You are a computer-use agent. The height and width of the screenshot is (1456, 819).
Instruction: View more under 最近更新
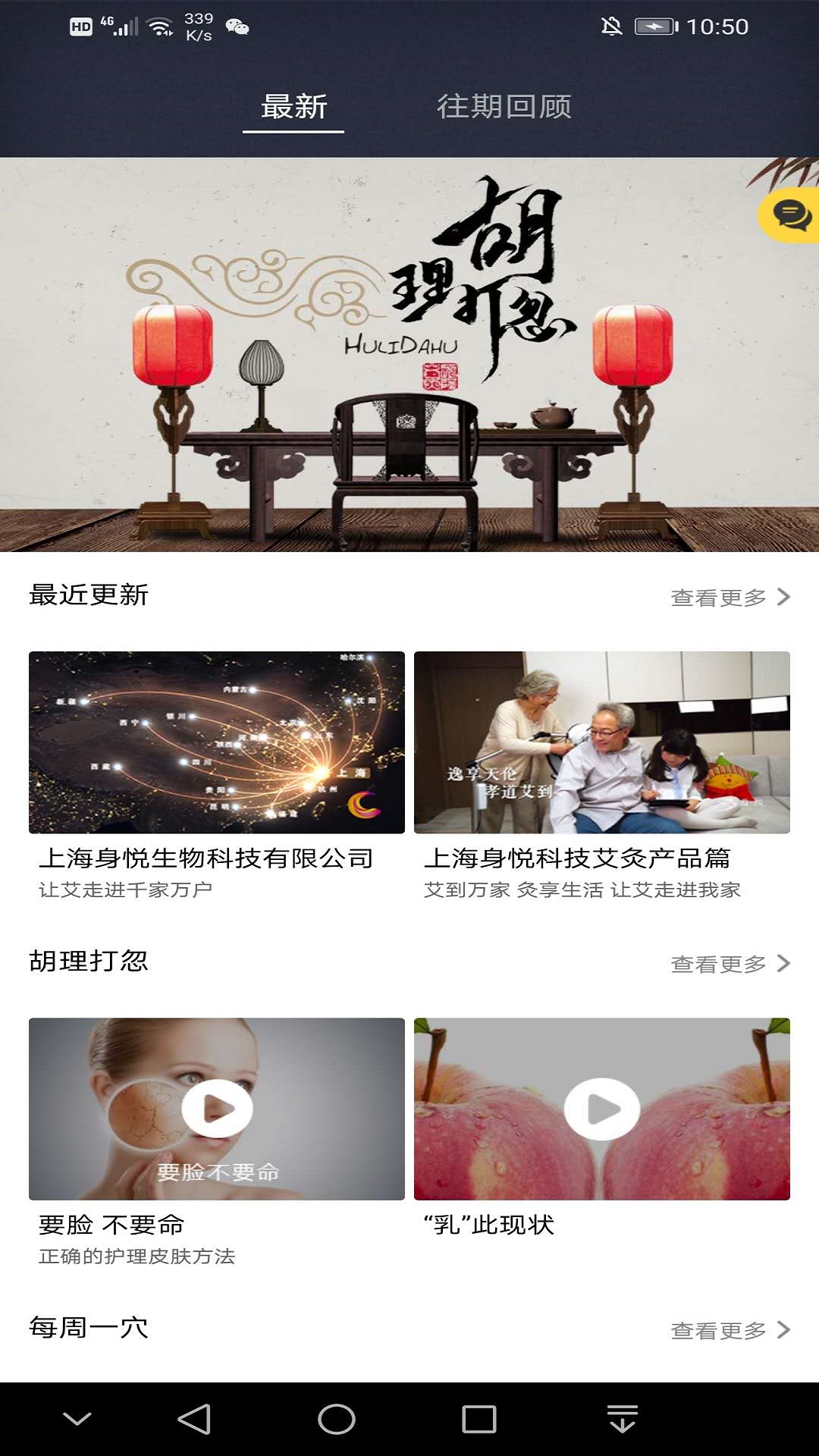point(730,598)
